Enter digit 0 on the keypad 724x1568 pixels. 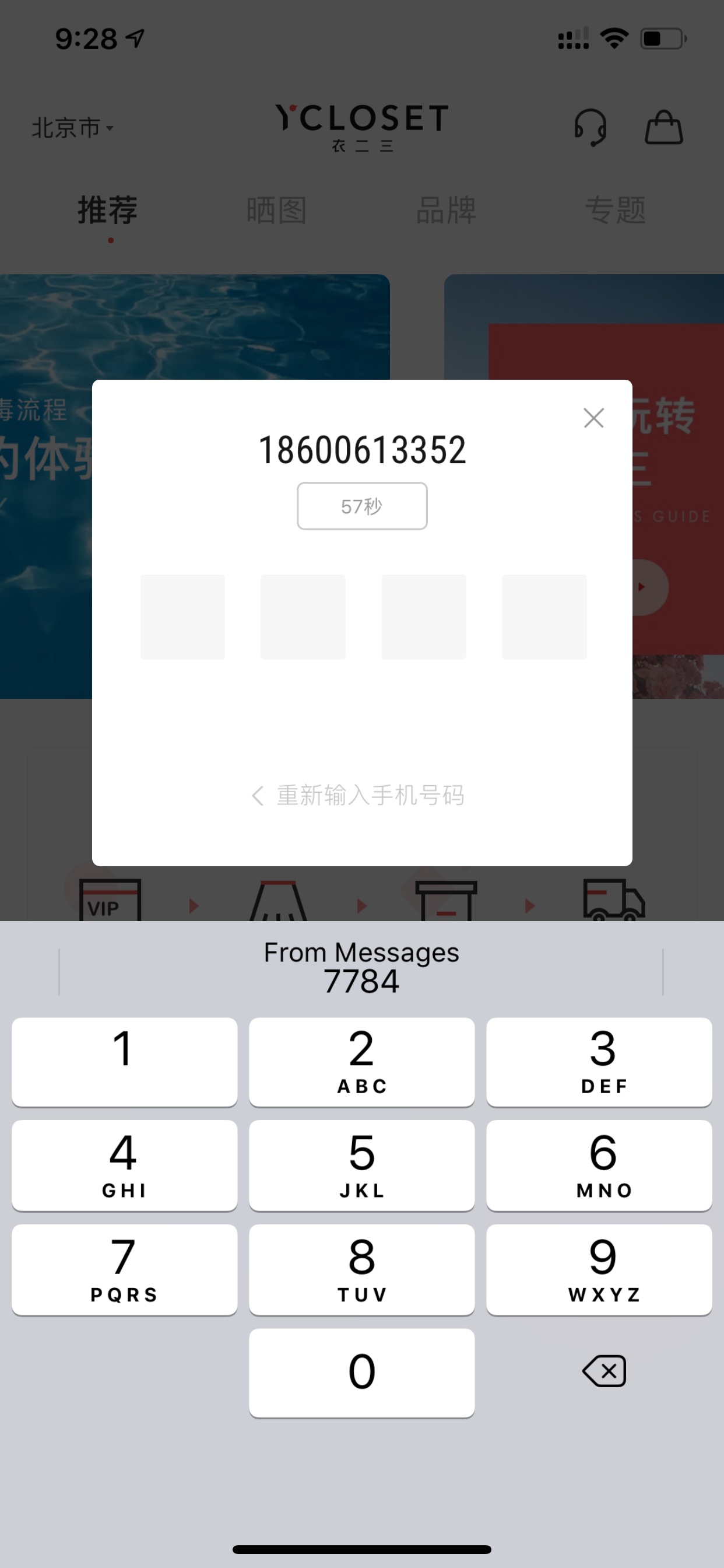click(361, 1373)
